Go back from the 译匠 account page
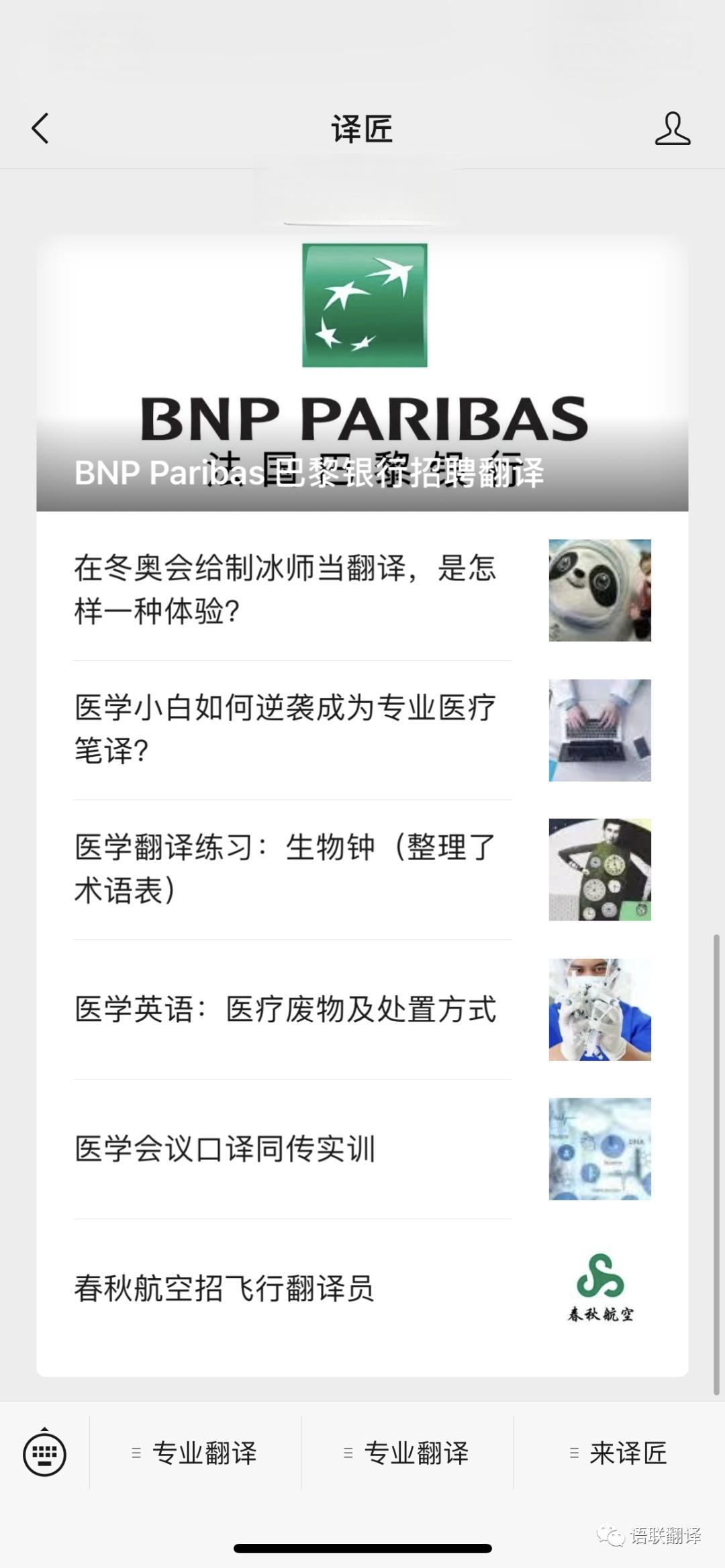 [x=41, y=128]
